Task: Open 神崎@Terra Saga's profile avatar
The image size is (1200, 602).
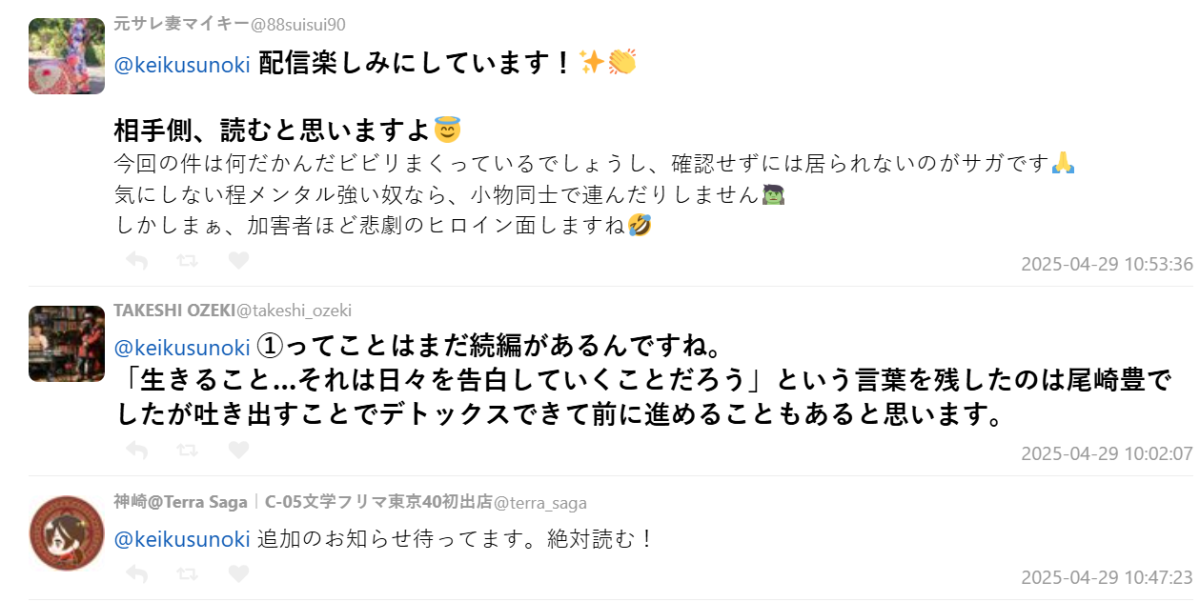Action: click(66, 533)
